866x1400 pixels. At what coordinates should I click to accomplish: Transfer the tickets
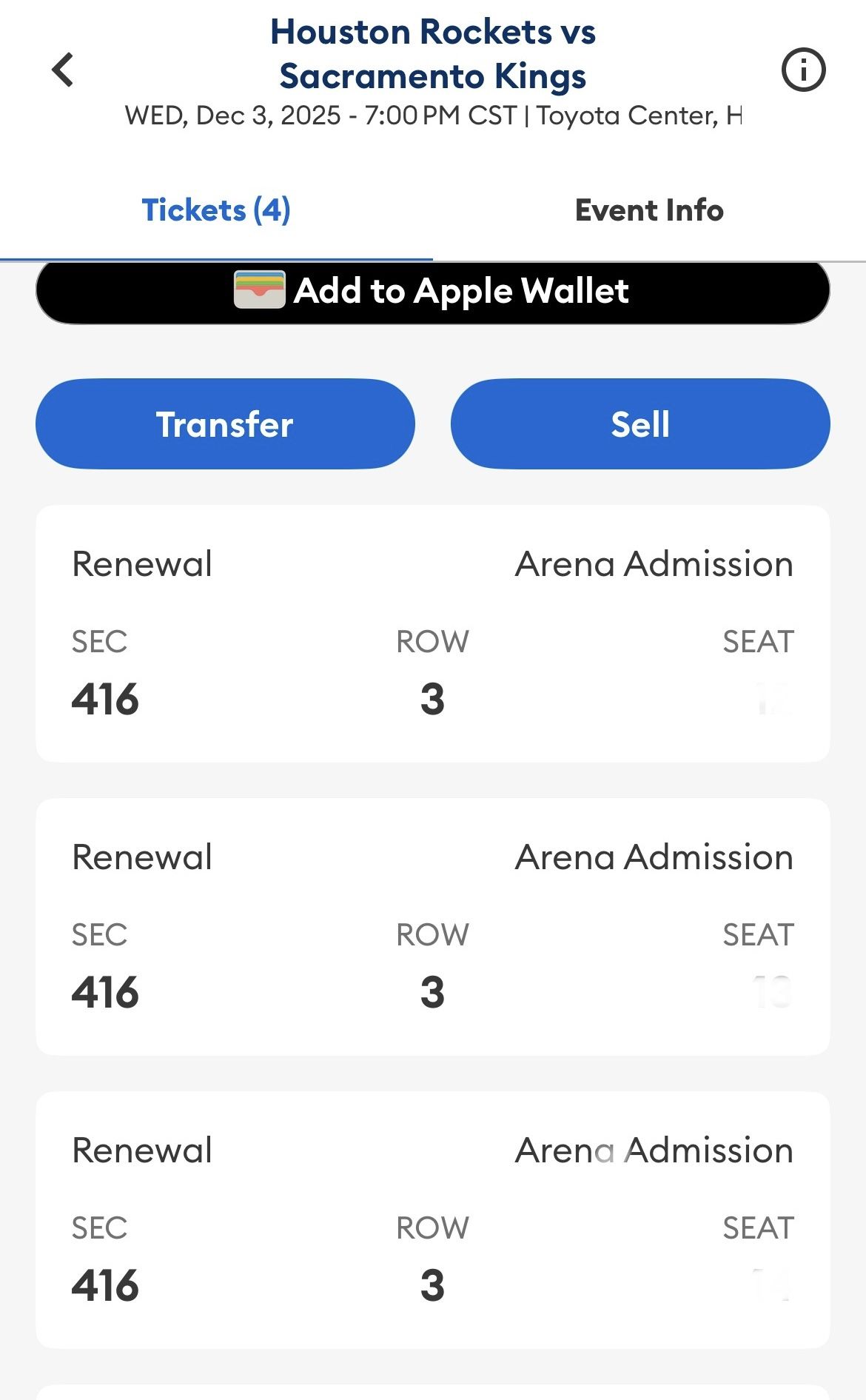(225, 424)
